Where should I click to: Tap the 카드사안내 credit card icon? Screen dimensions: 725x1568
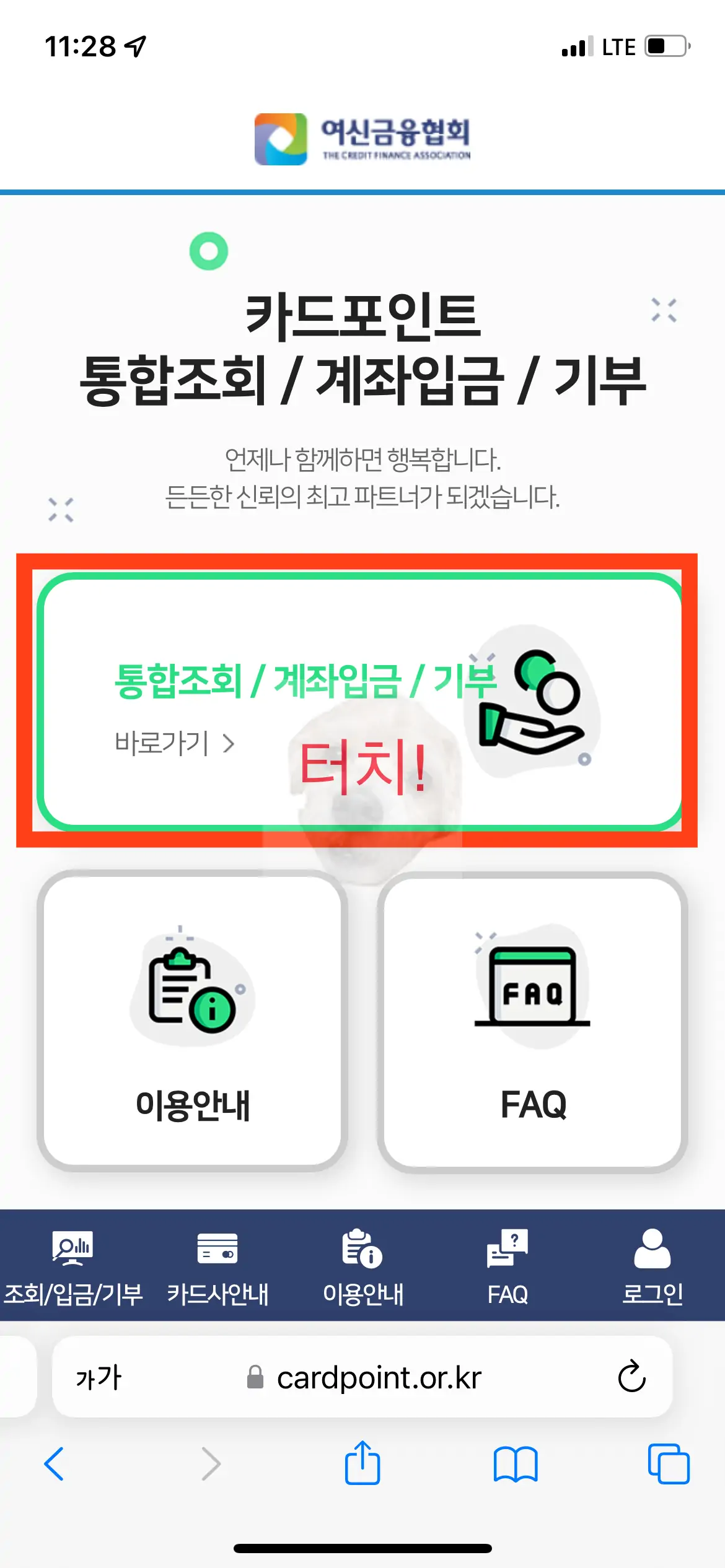coord(217,1249)
